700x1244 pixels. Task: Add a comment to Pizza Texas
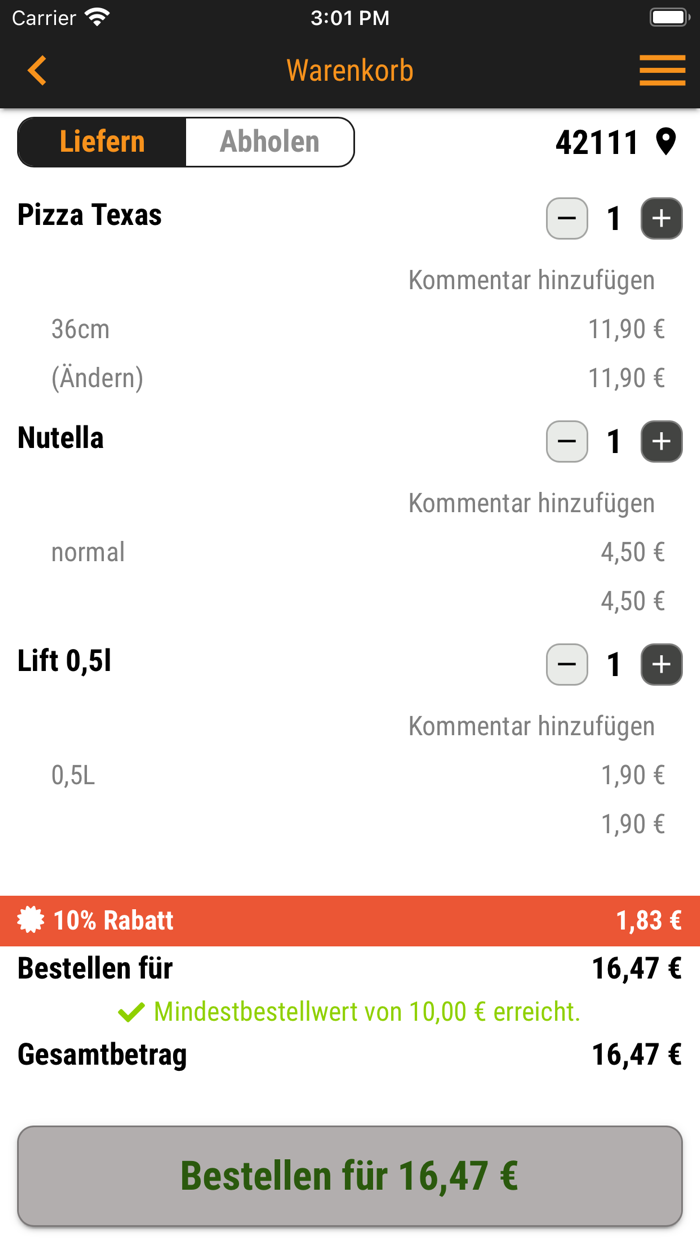(x=531, y=280)
